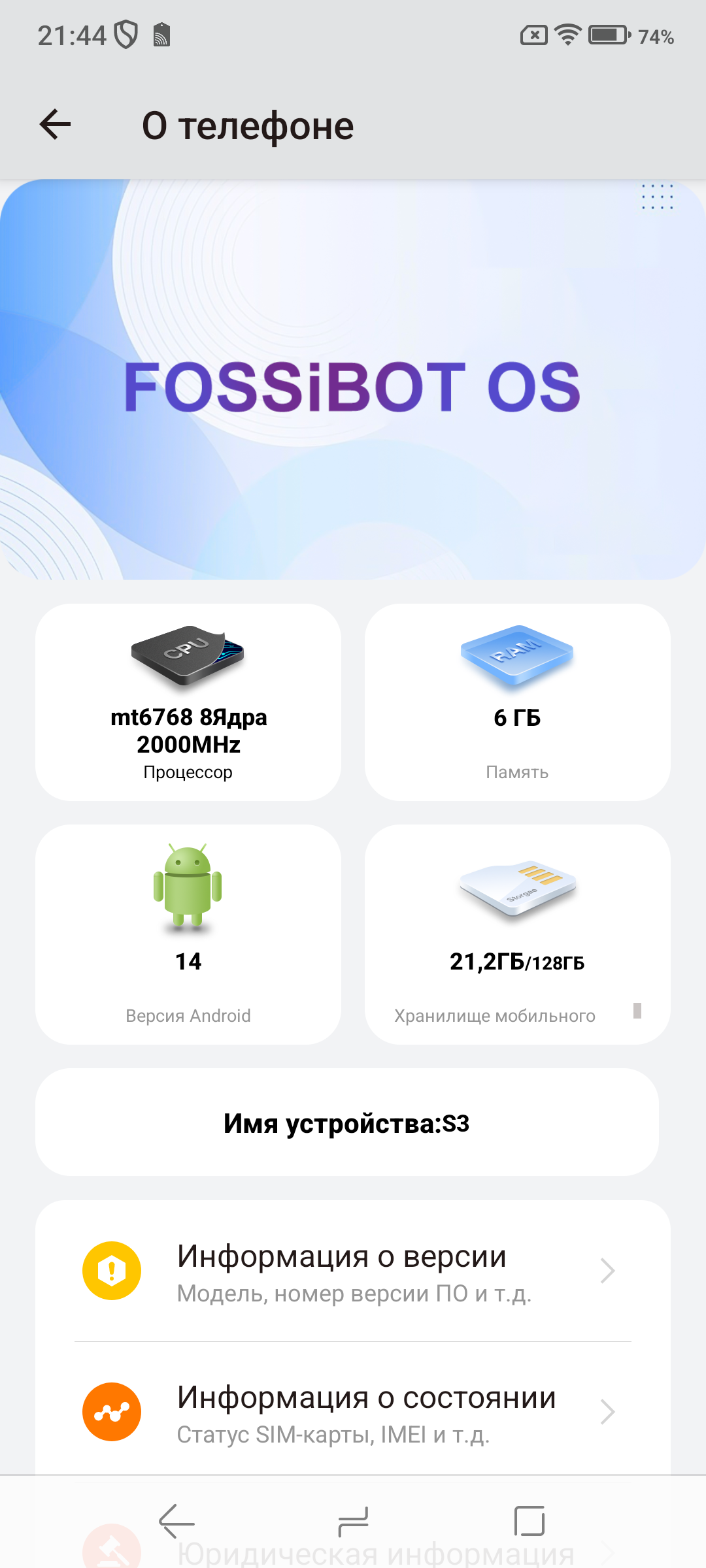706x1568 pixels.
Task: Open recent apps from navigation bar
Action: pos(529,1521)
